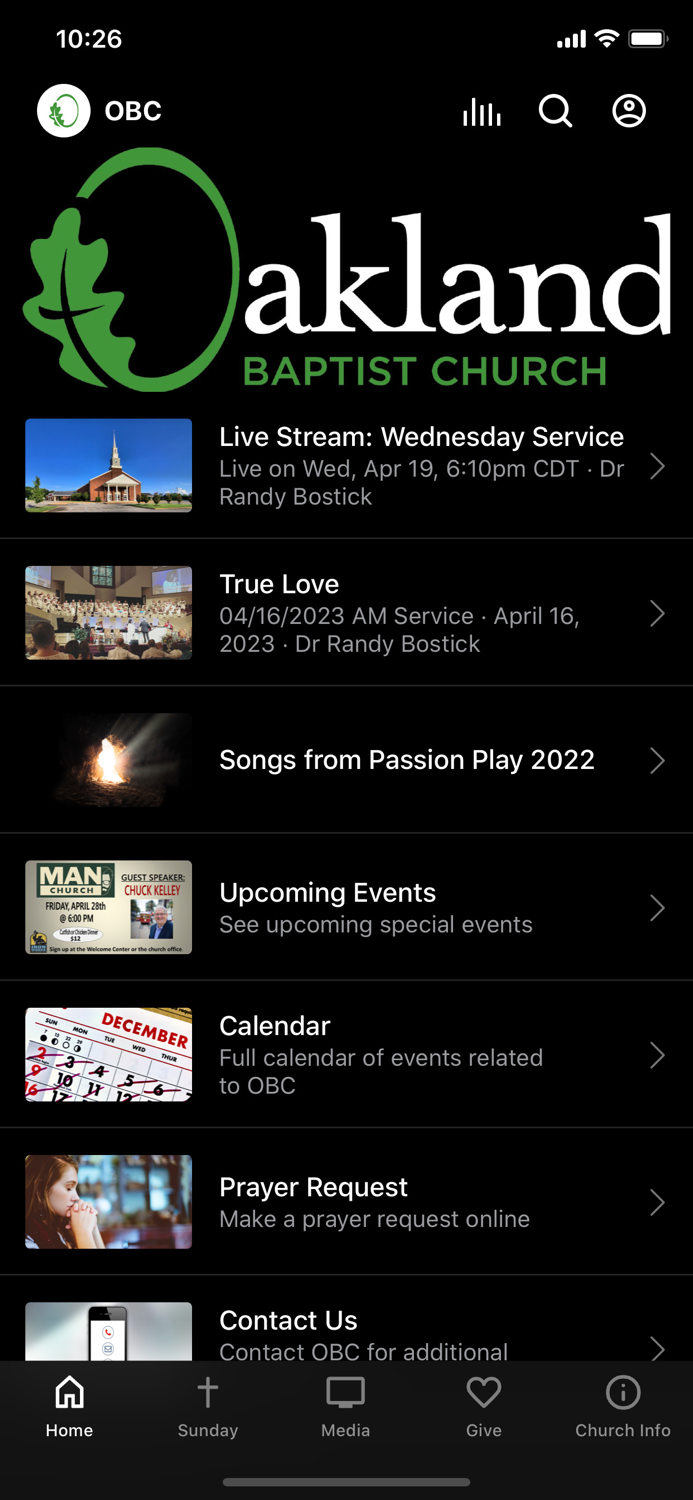Make a Prayer Request
Viewport: 693px width, 1500px height.
(x=346, y=1201)
